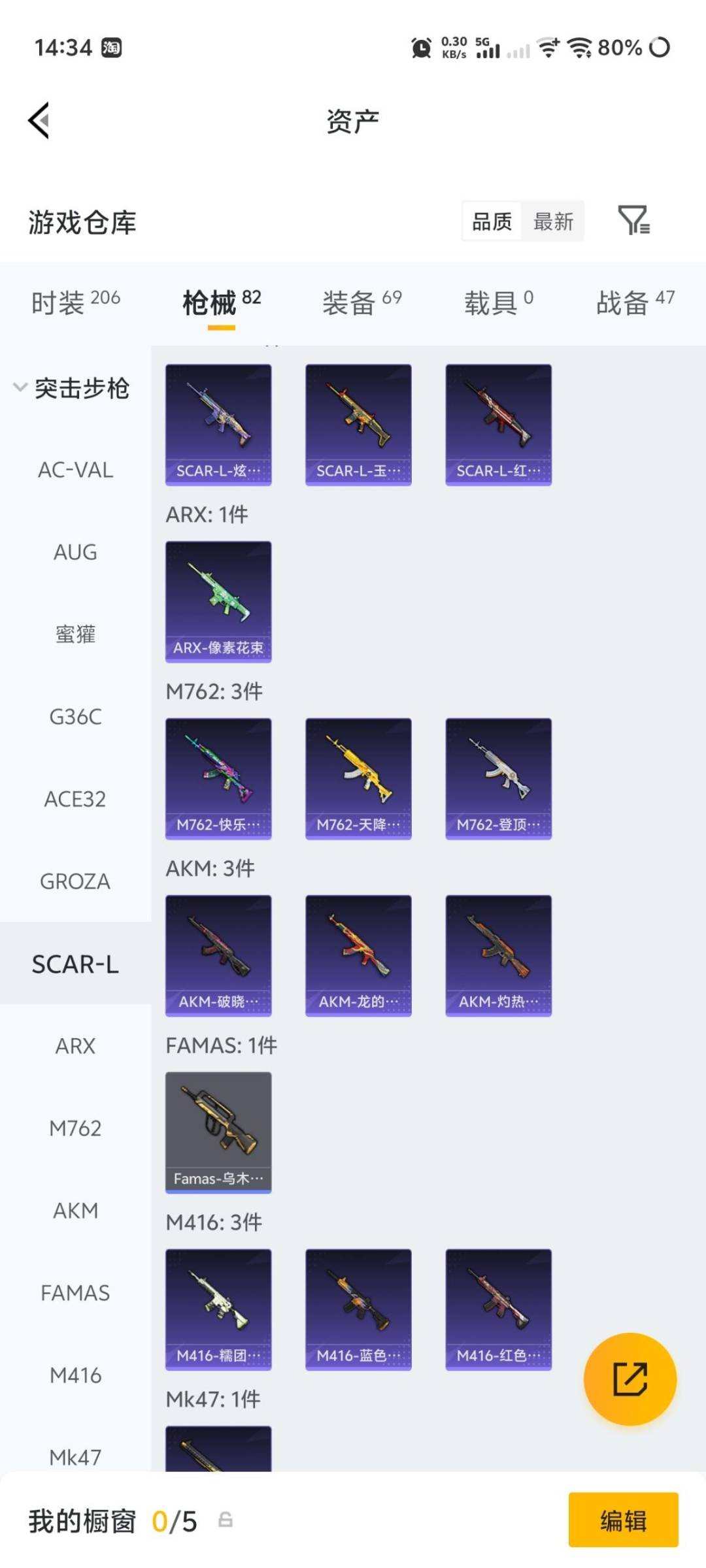
Task: Jump to the M416 section from the sidebar
Action: 75,1375
